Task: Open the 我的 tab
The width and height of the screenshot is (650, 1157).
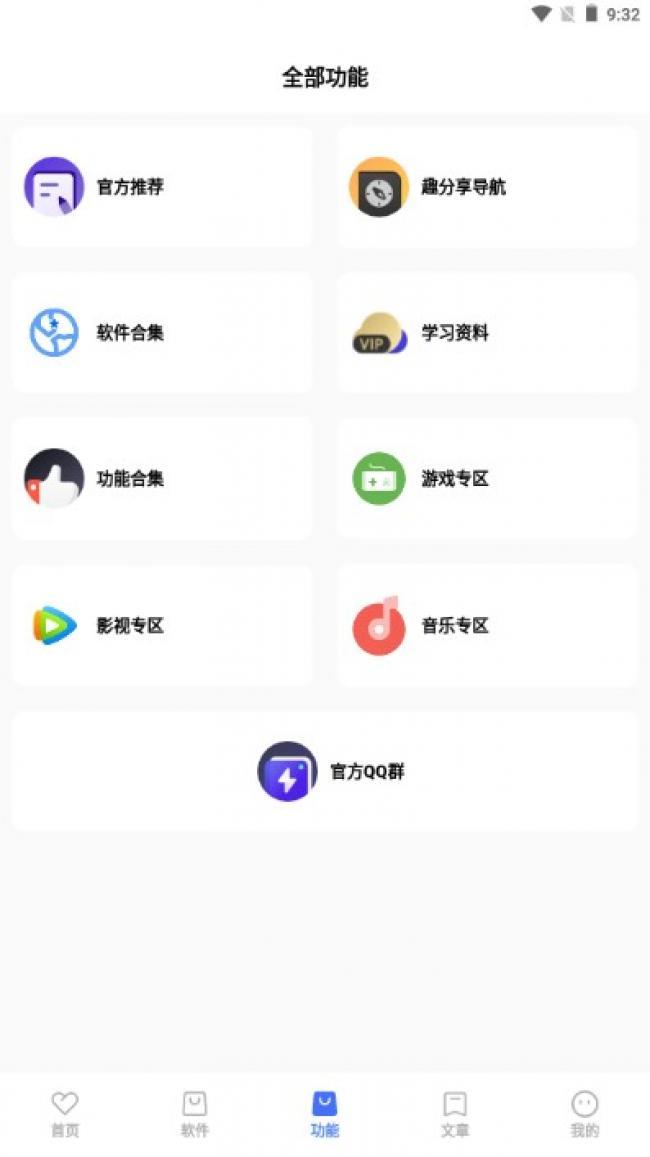Action: 585,1114
